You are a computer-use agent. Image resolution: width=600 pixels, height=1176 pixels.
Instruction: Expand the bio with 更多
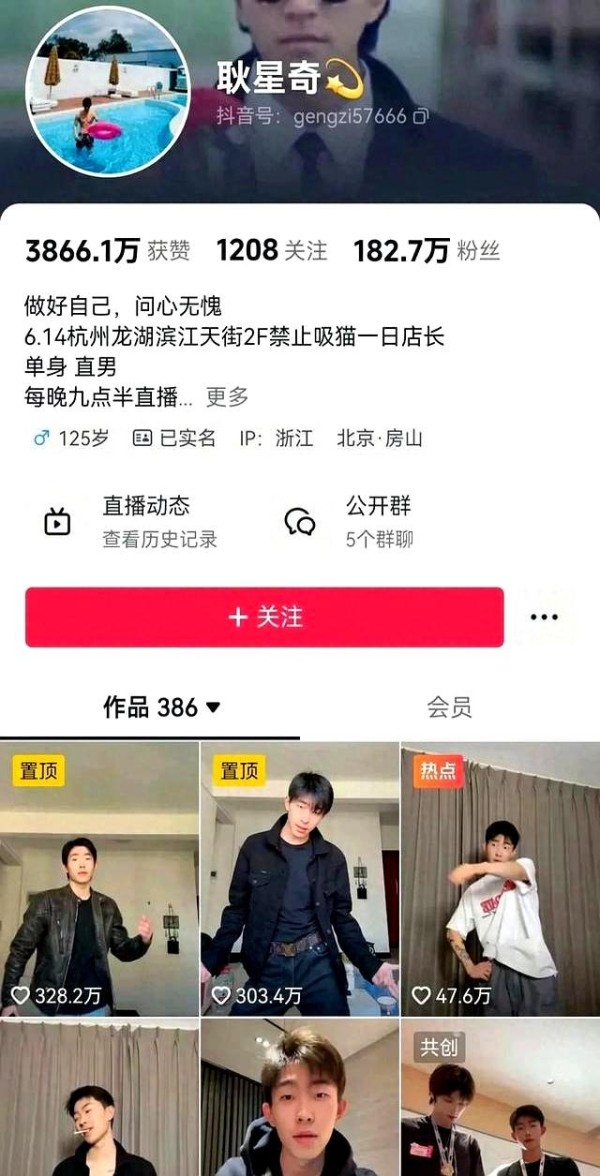227,396
